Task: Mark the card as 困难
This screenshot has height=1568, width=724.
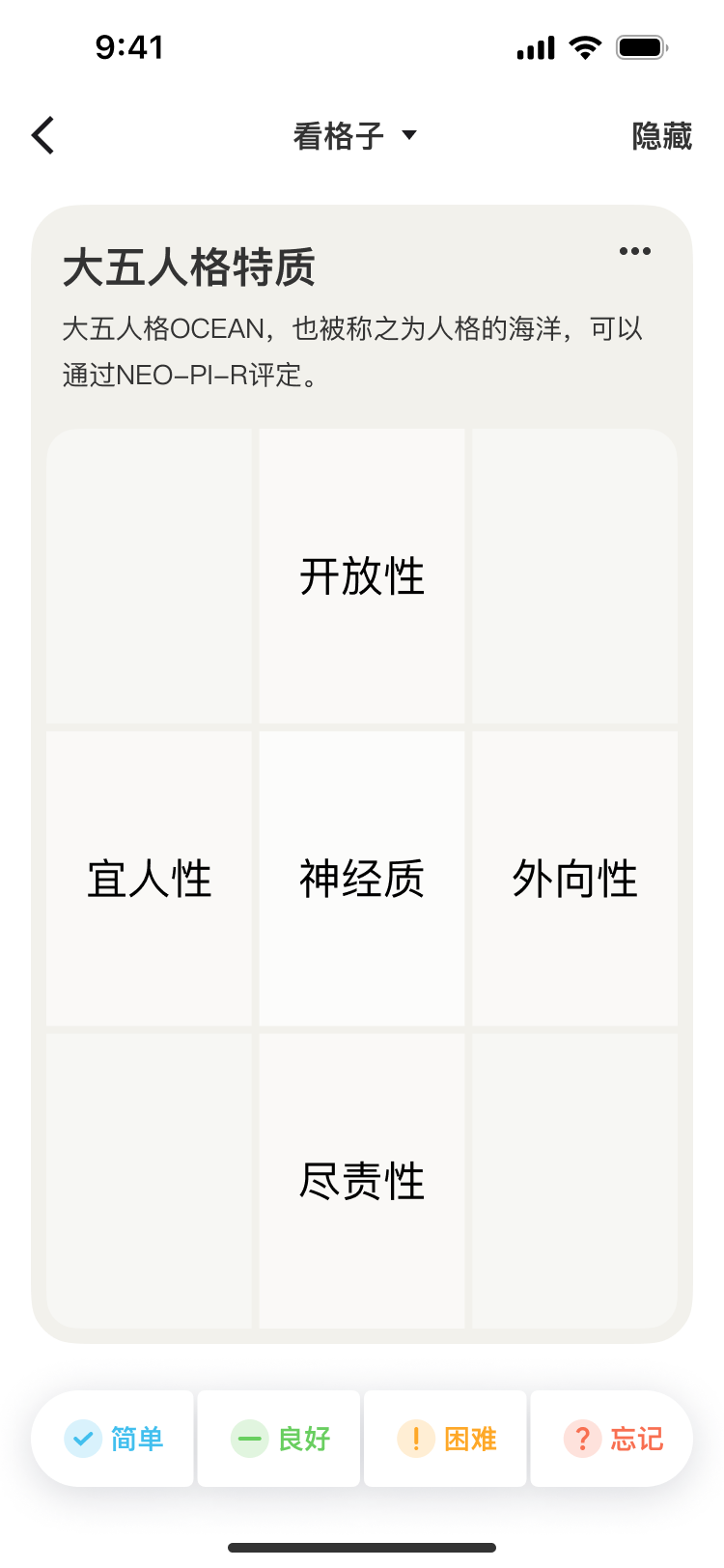Action: (x=446, y=1439)
